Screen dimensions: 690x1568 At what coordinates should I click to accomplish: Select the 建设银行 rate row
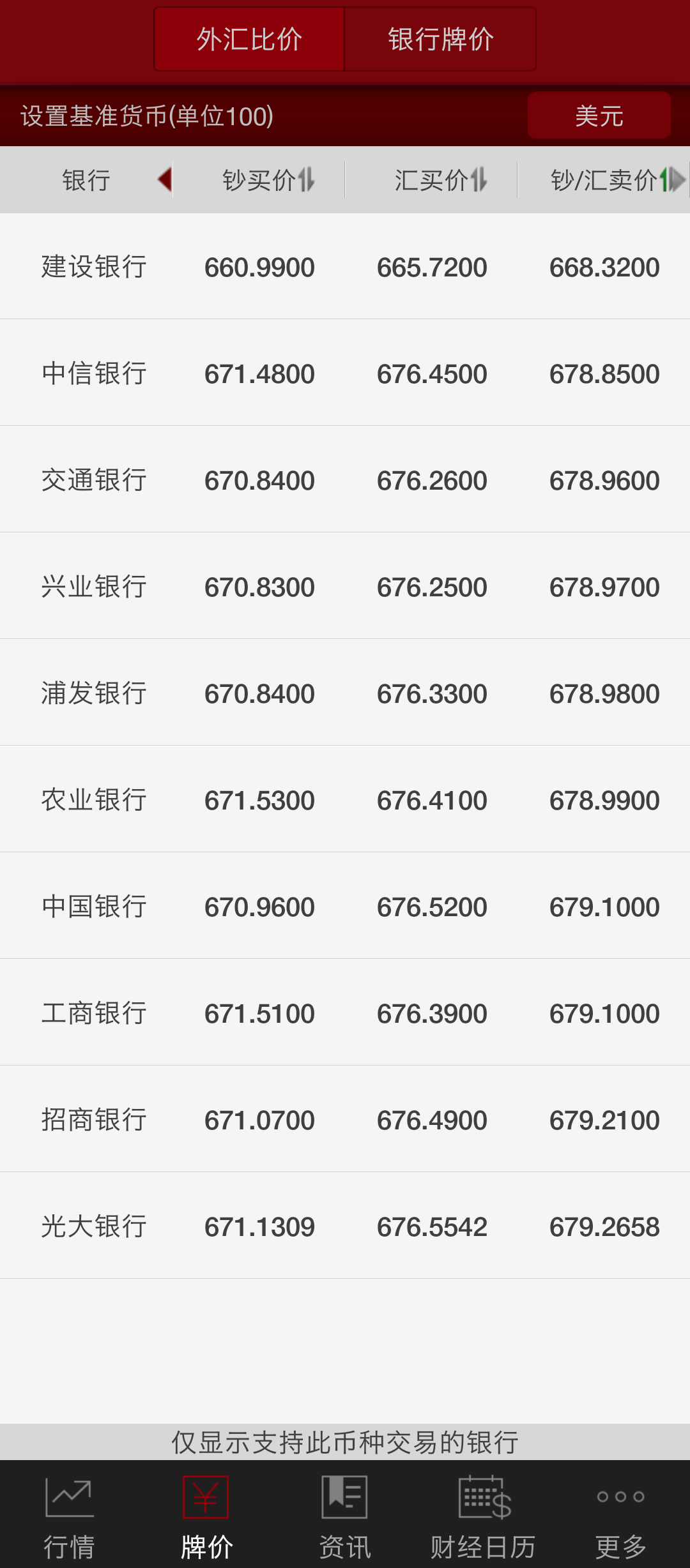pos(345,267)
